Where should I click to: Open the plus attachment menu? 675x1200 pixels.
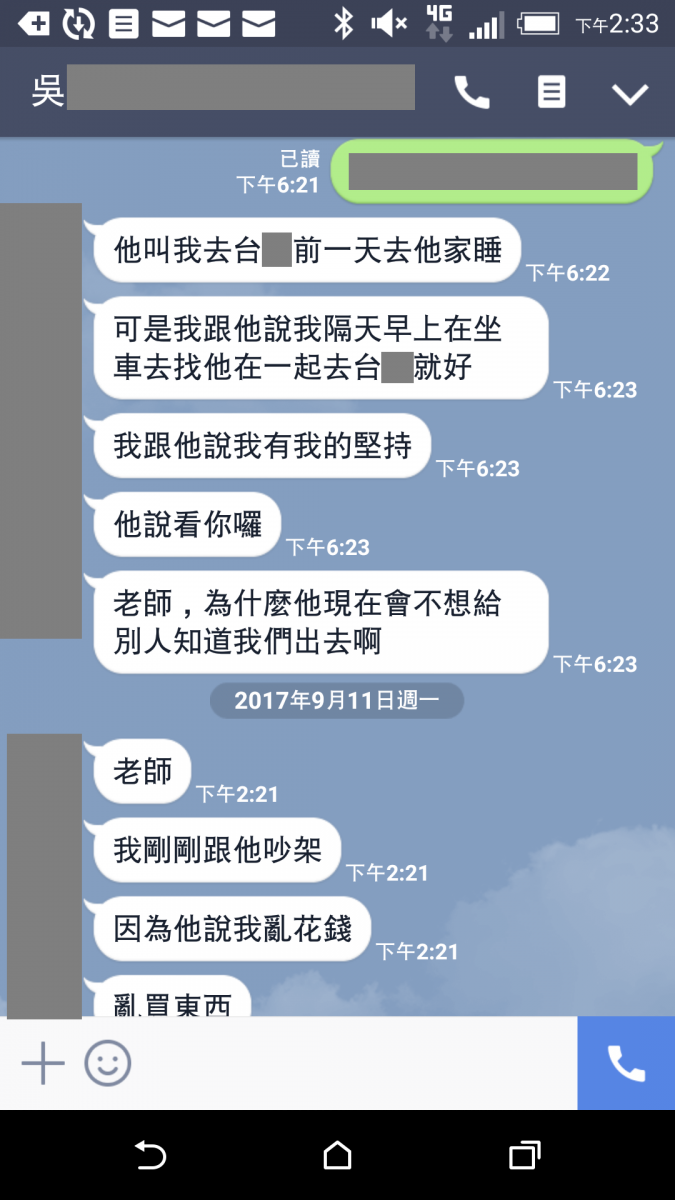43,1063
